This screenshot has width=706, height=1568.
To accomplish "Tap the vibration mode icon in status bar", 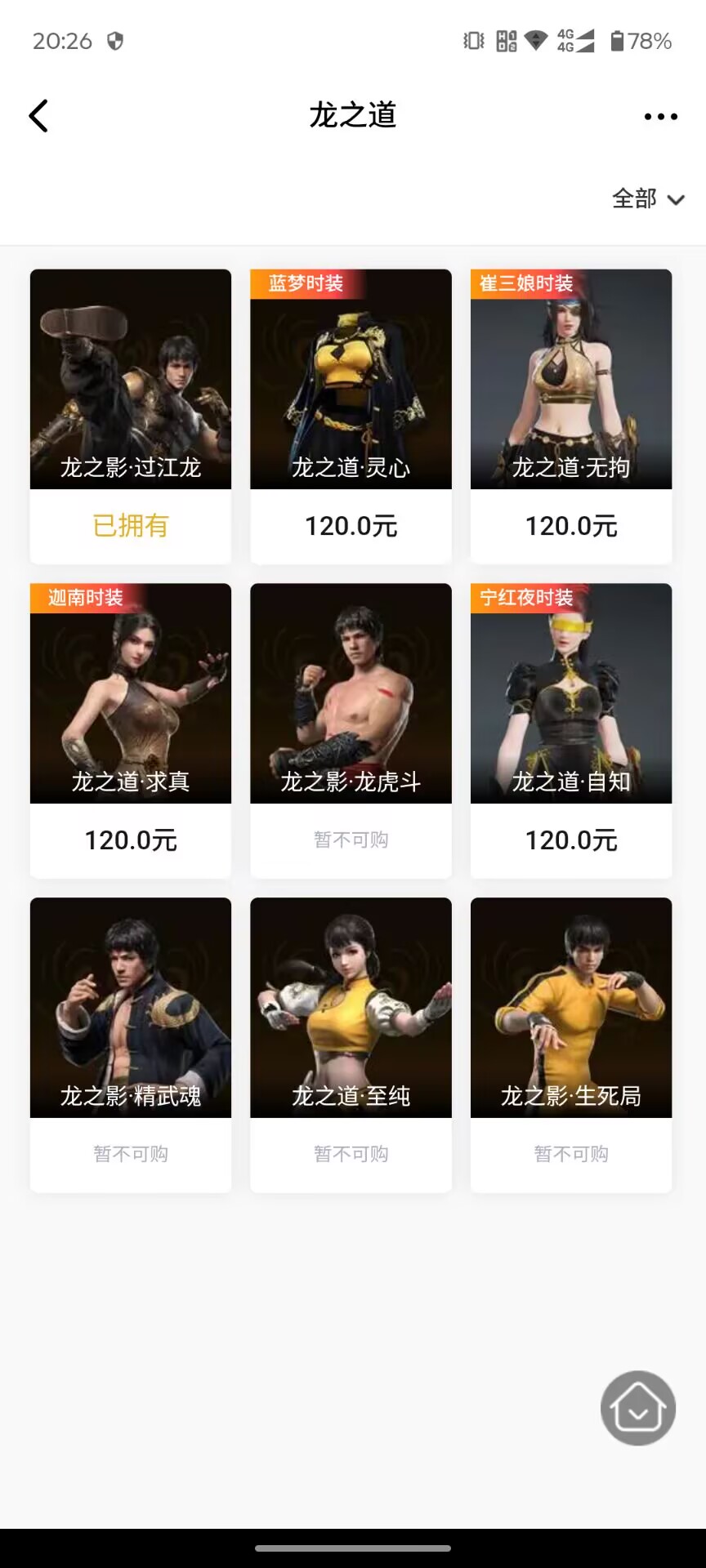I will coord(471,40).
